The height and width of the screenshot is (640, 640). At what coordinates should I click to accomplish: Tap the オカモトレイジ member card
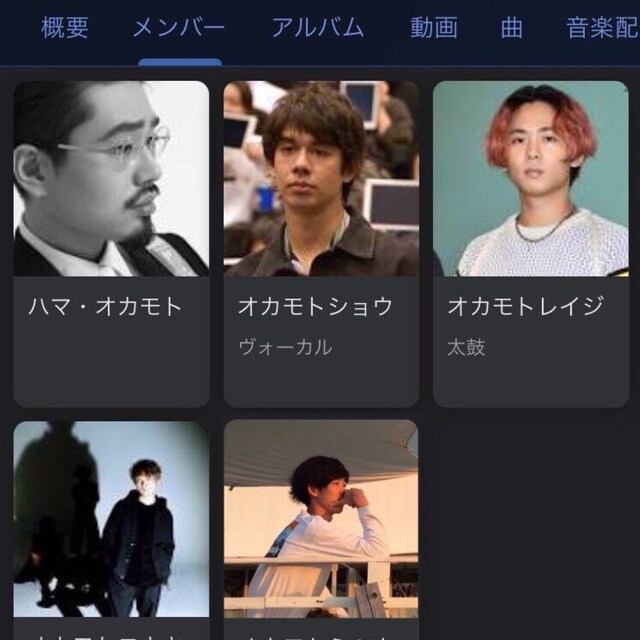coord(530,243)
